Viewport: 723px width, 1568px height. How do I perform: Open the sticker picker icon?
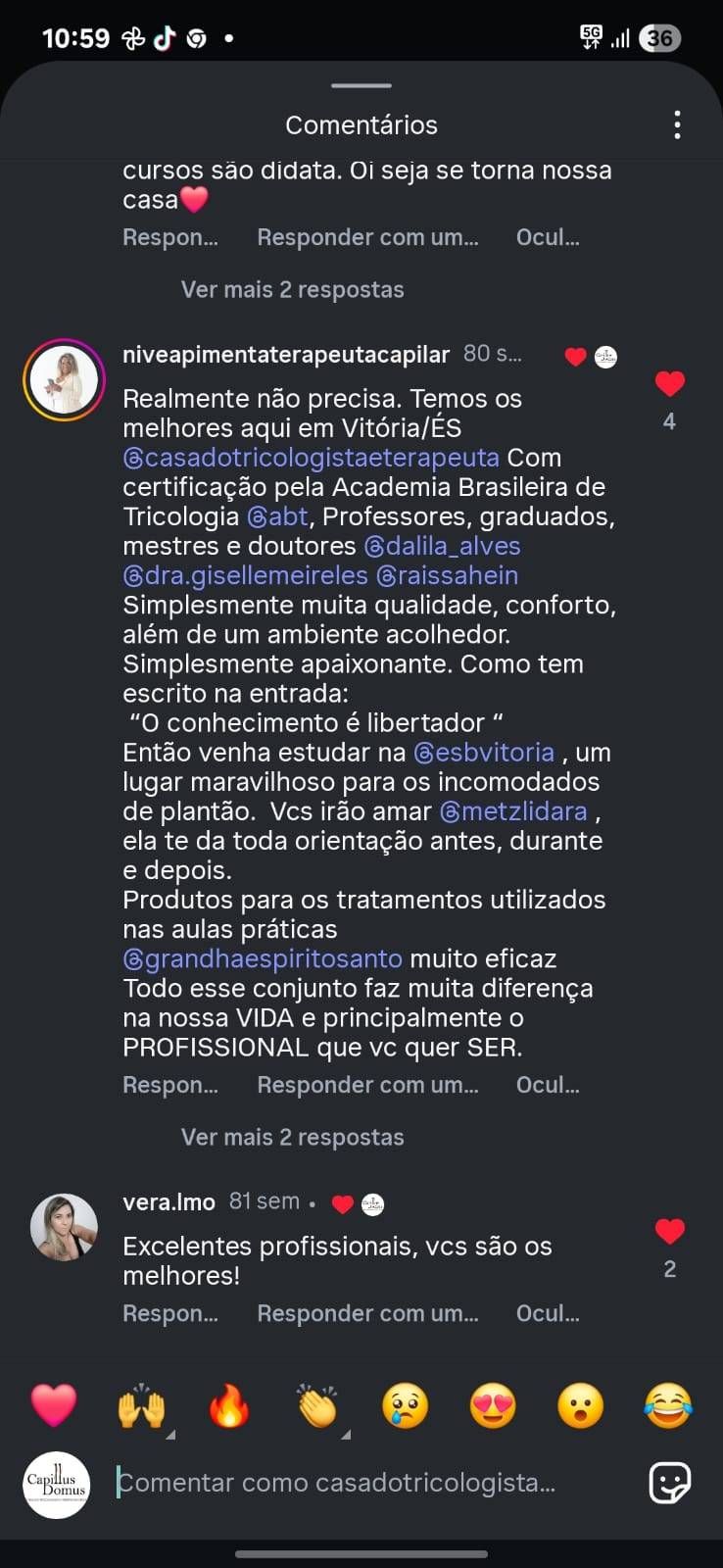pos(670,1483)
